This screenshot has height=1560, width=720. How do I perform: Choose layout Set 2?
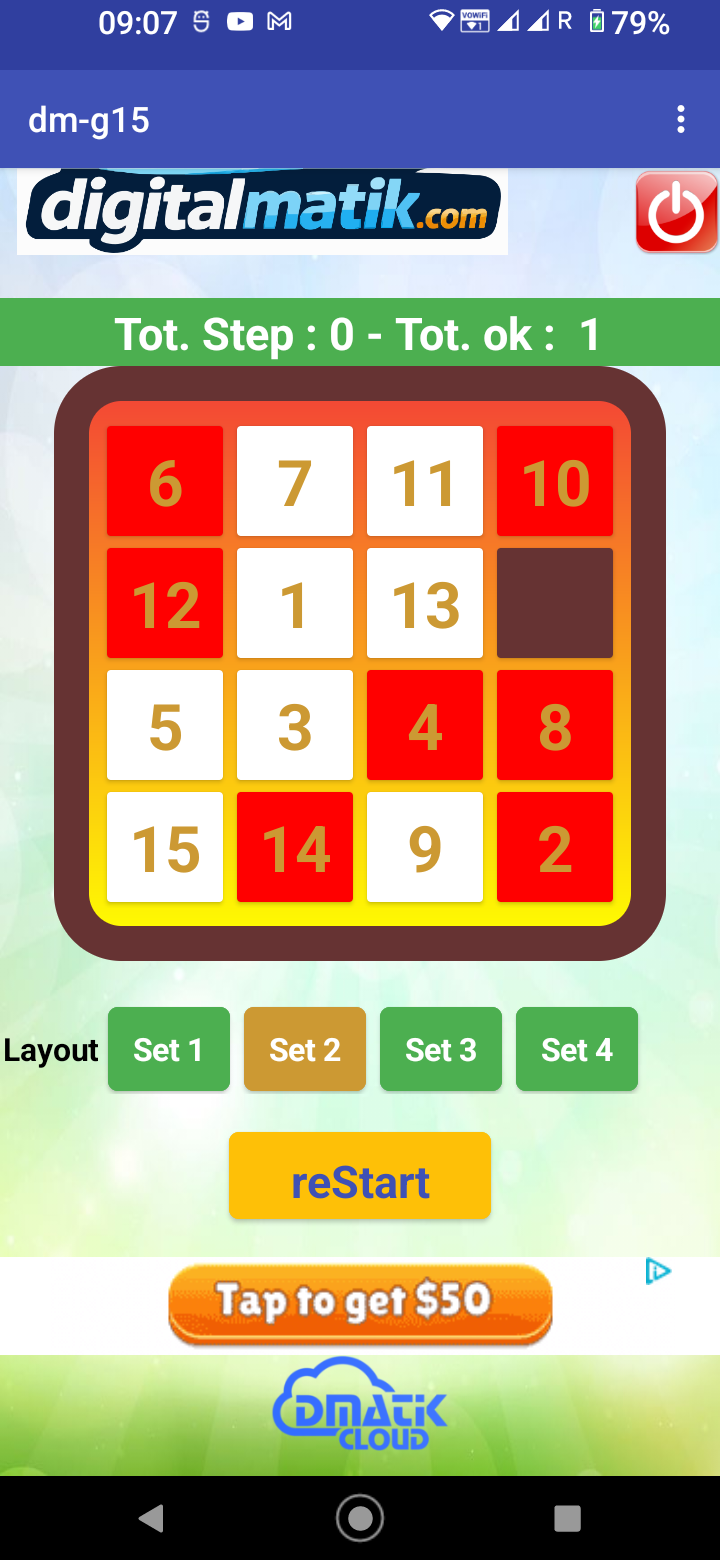click(305, 1049)
